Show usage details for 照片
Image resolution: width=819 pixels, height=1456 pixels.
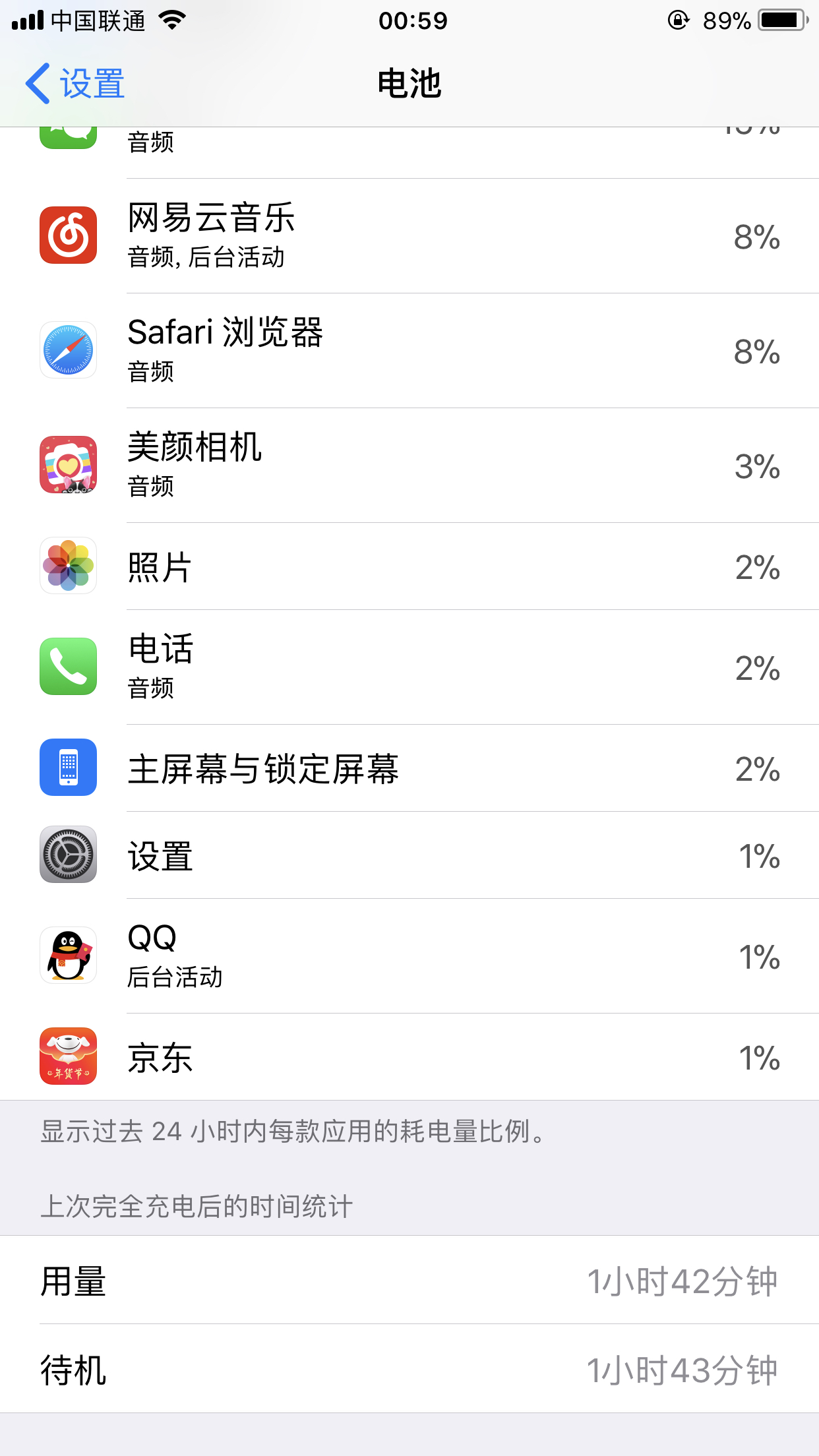tap(409, 566)
